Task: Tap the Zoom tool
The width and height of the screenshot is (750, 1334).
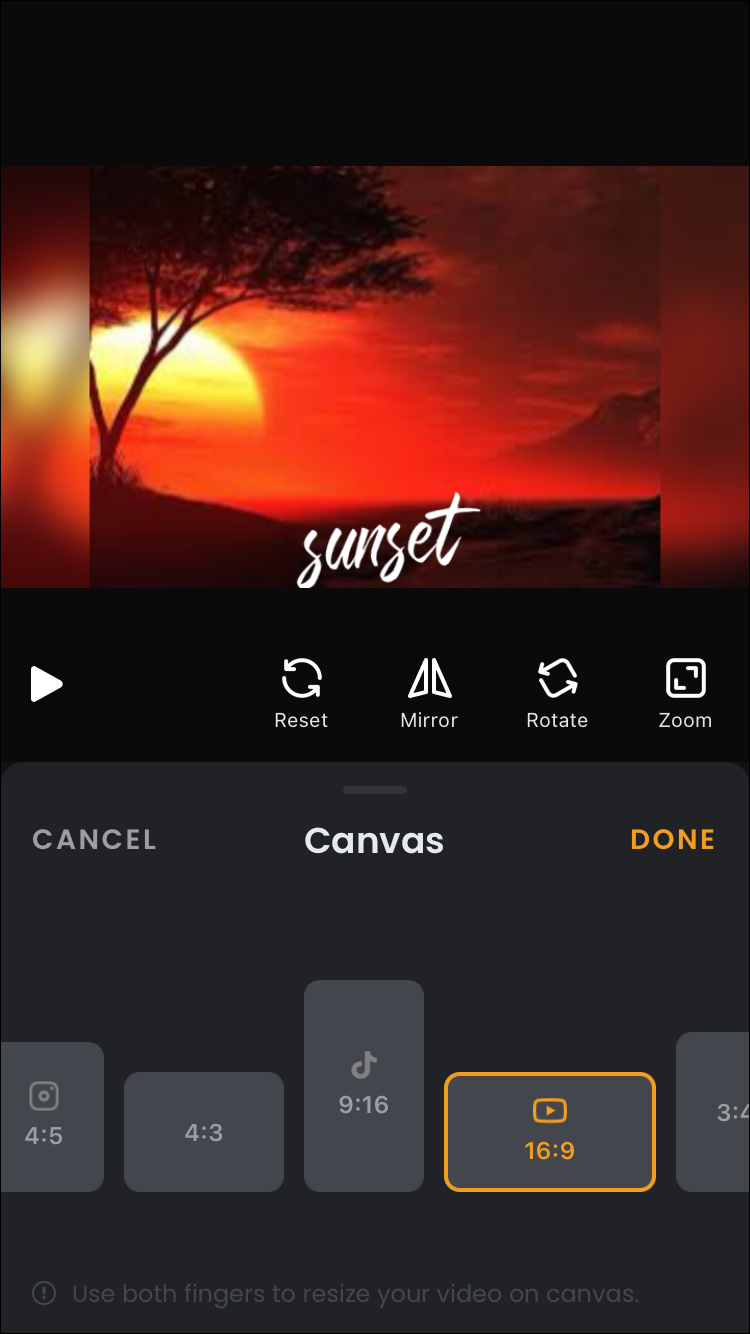Action: point(685,692)
